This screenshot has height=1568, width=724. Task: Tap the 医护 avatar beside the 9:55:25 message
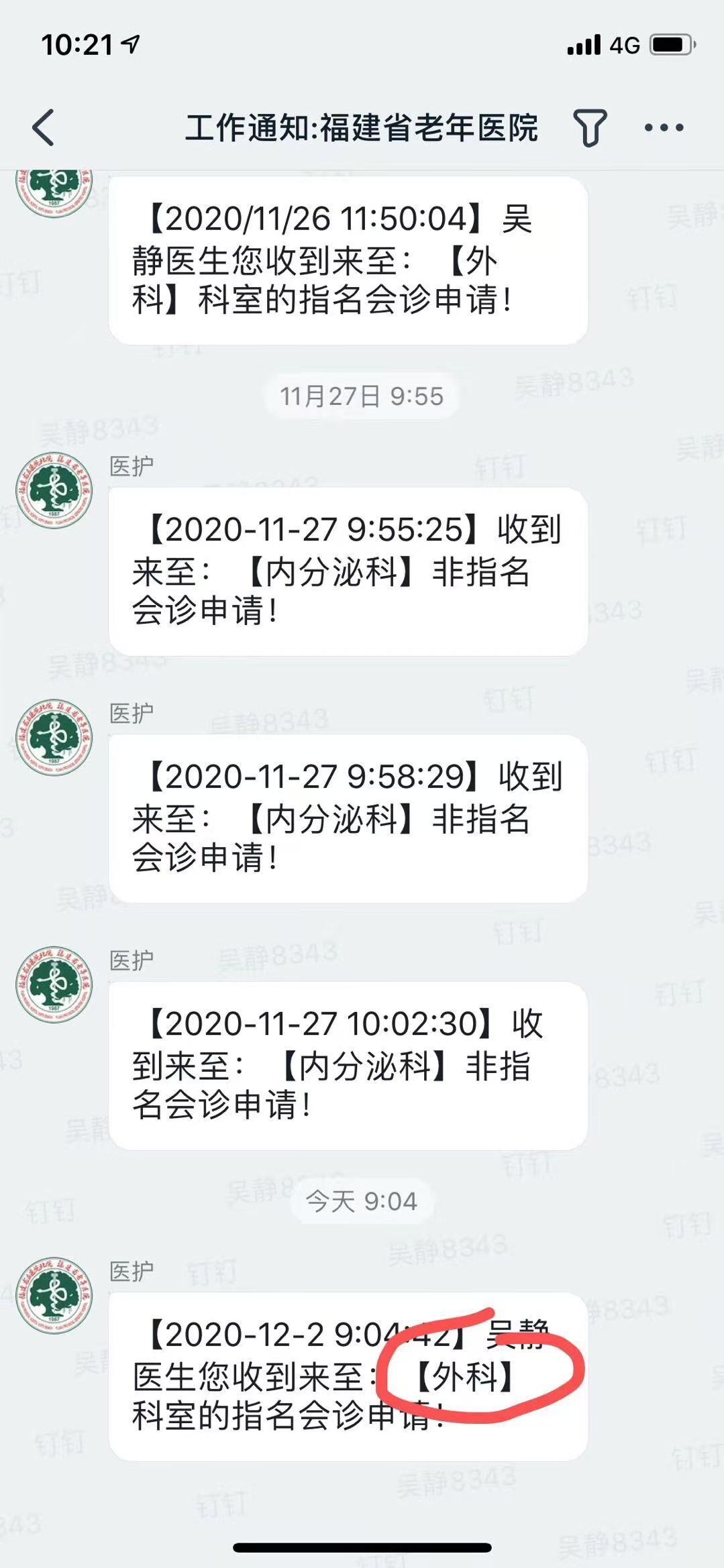[x=54, y=490]
